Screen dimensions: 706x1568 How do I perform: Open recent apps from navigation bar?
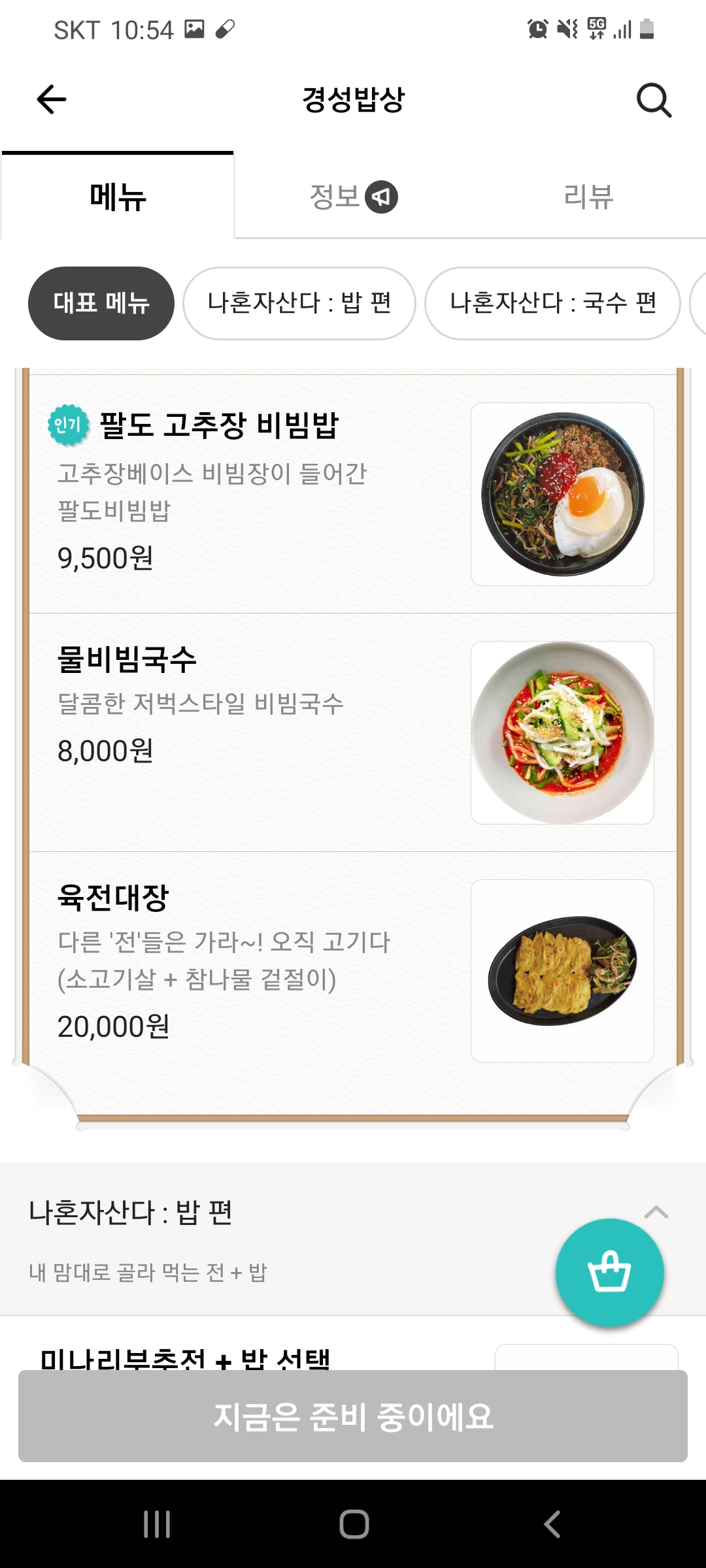[157, 1524]
